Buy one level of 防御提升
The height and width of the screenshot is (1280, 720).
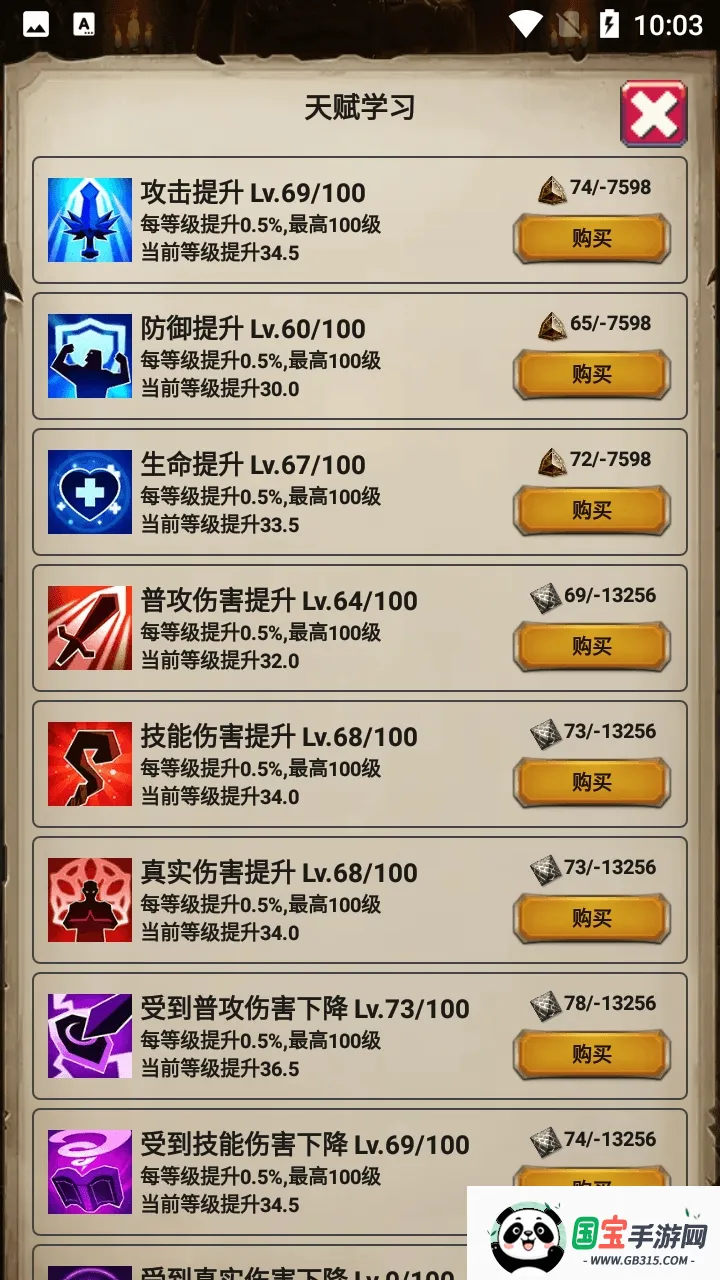point(591,375)
